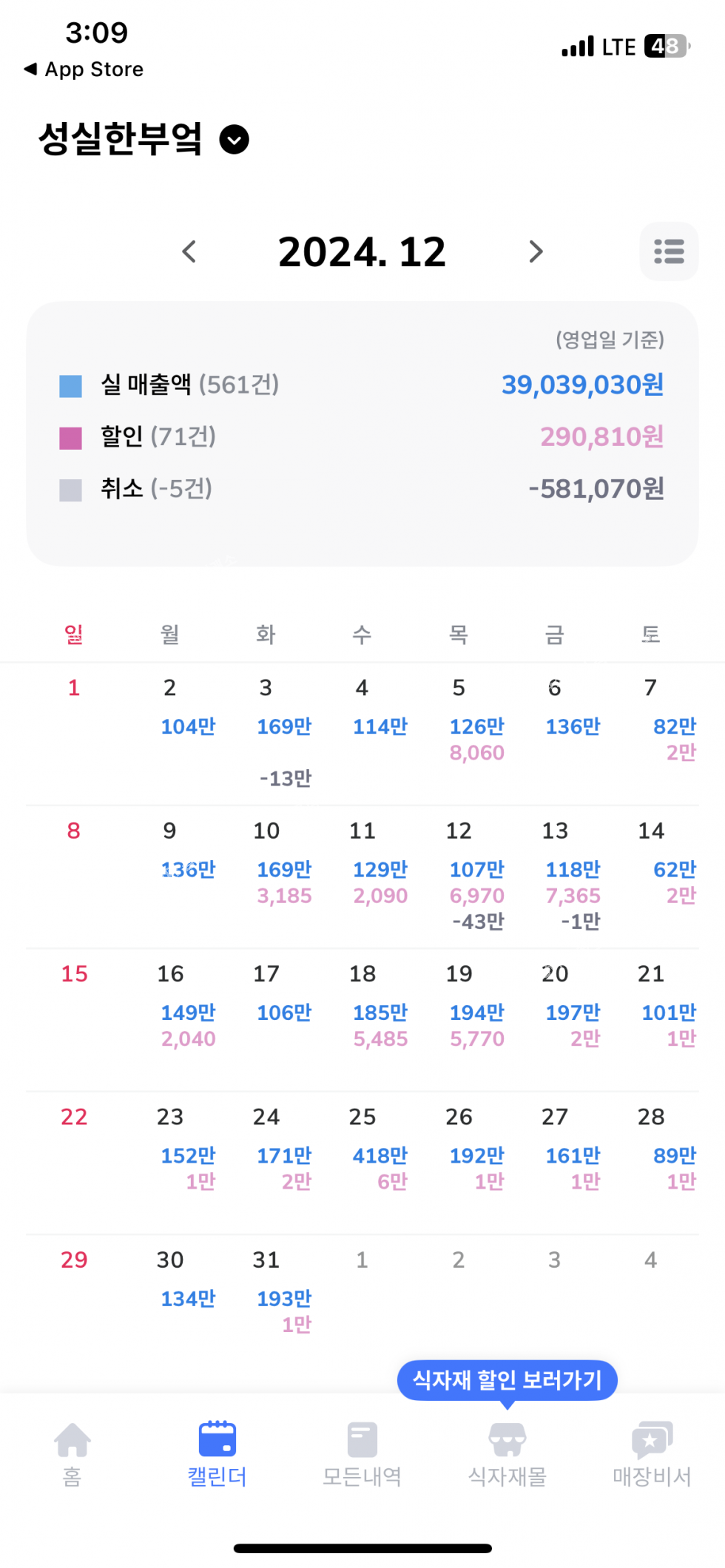Screen dimensions: 725x1568
Task: View December 16 with 149만 sales
Action: tap(188, 1013)
